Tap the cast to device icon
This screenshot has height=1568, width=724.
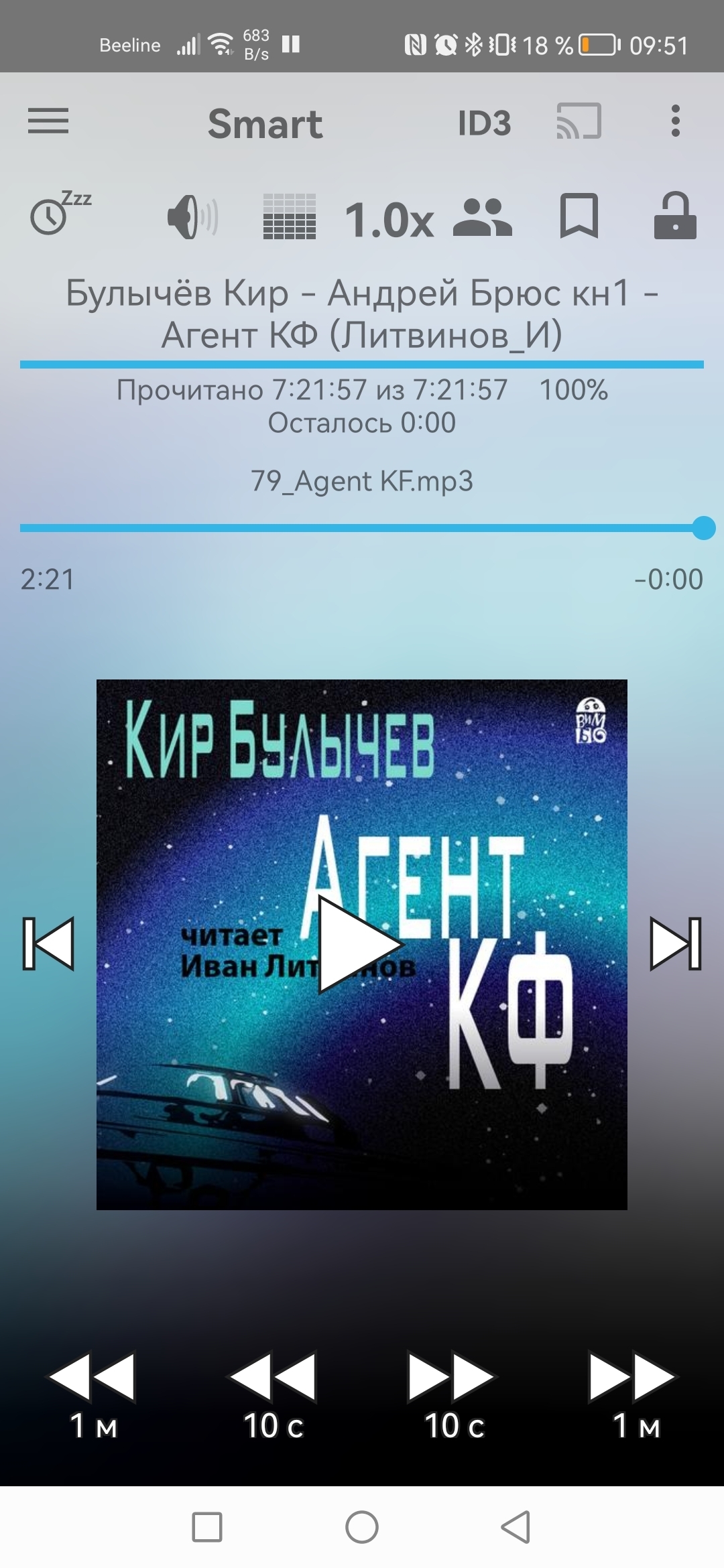point(579,121)
